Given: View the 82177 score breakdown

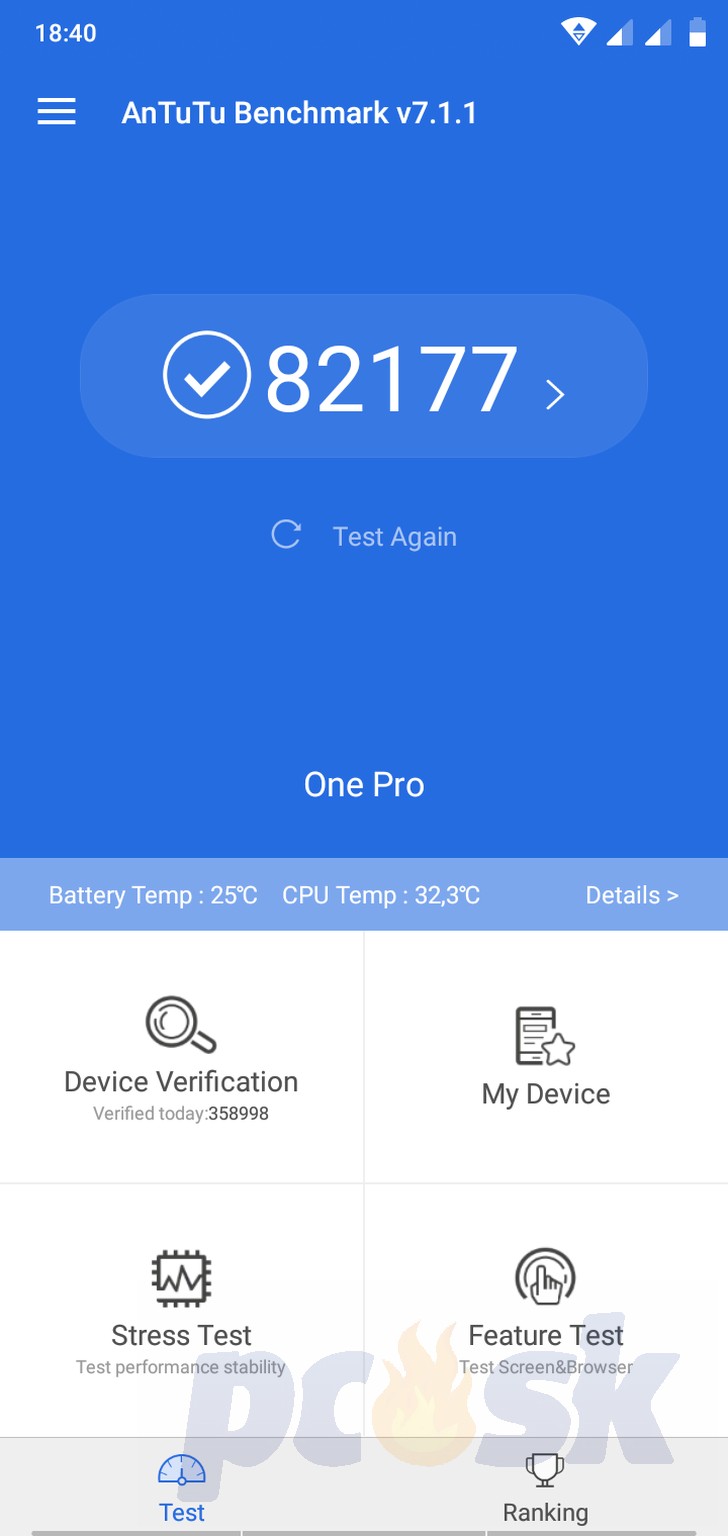Looking at the screenshot, I should (x=364, y=376).
